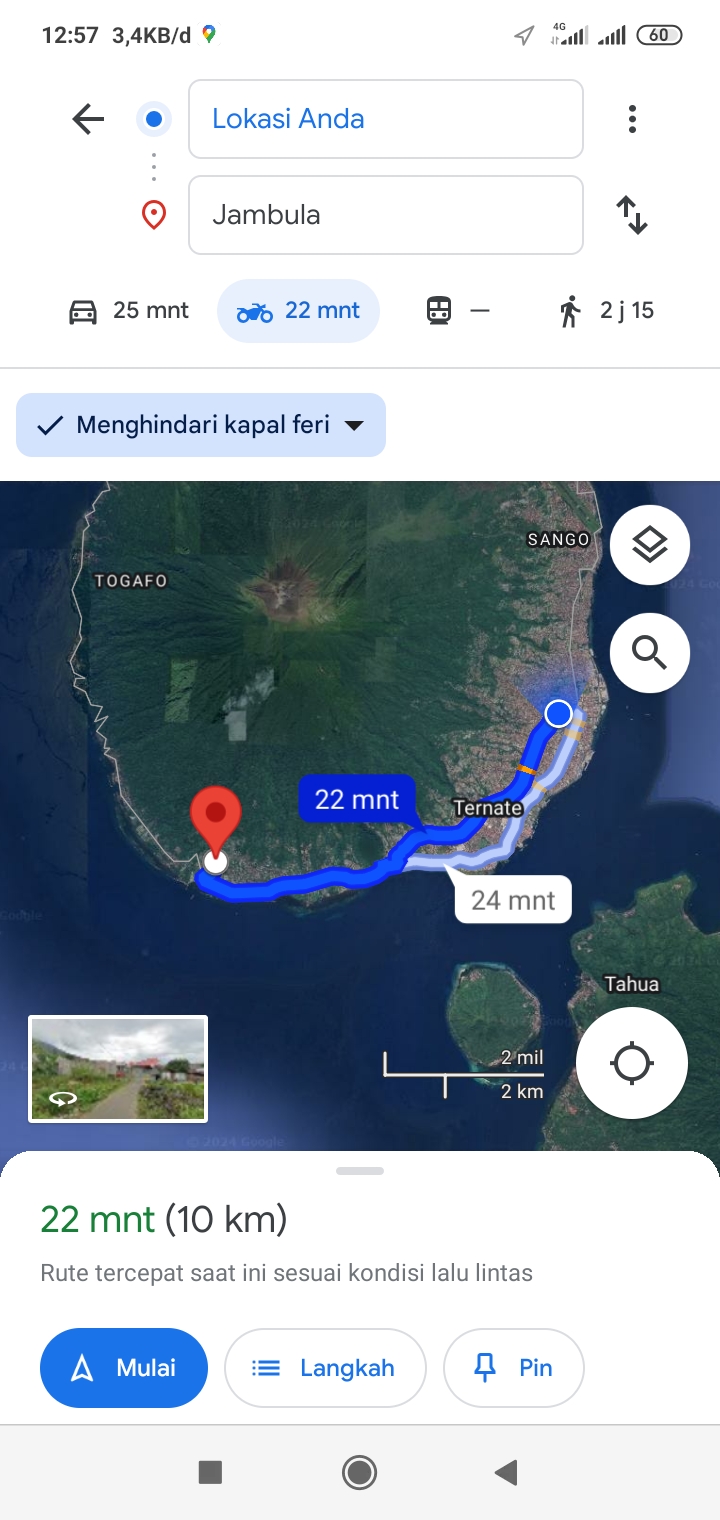Go back using the top-left arrow
The image size is (720, 1520).
pos(88,120)
